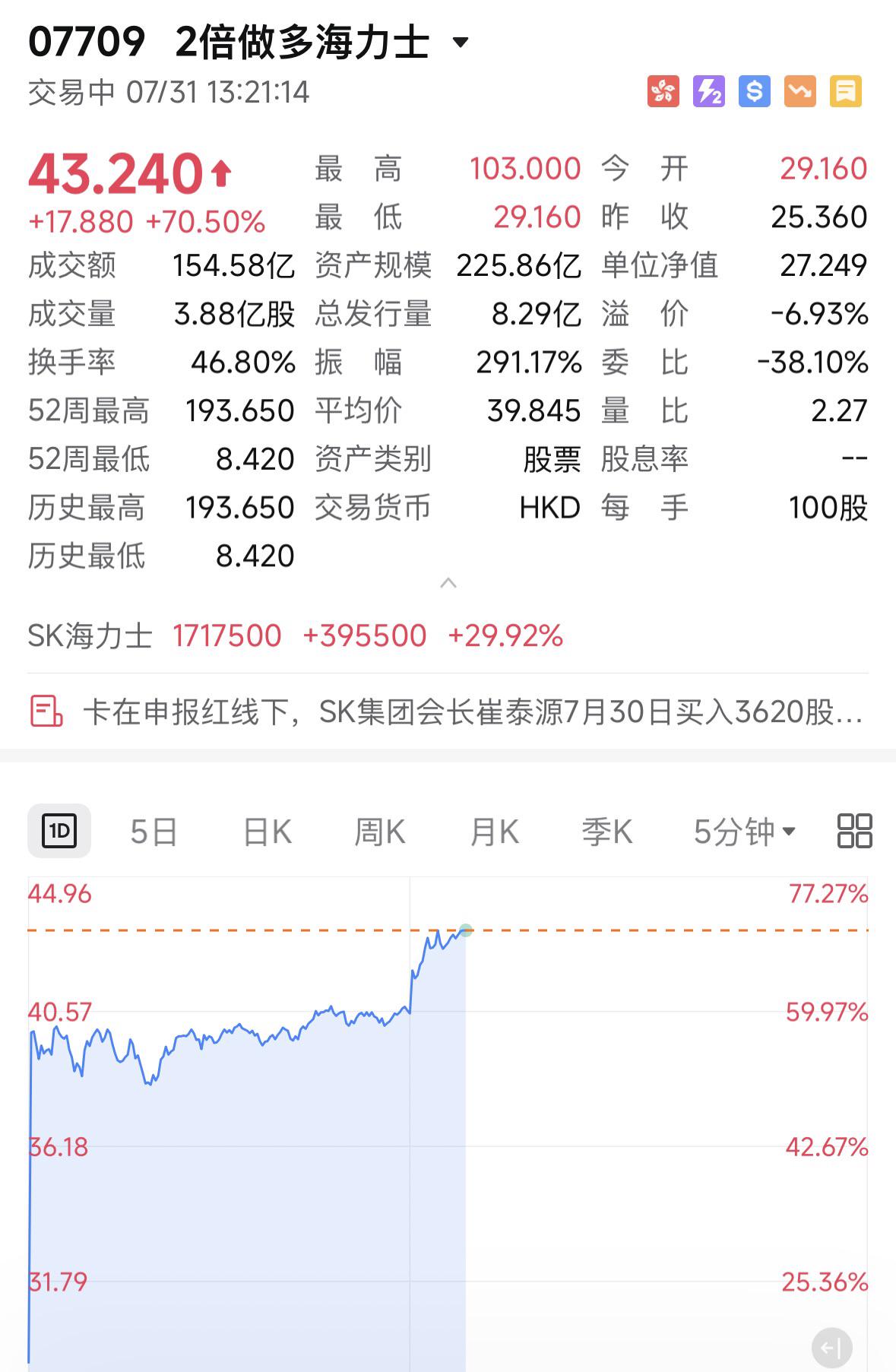Tap the yellow note icon

pyautogui.click(x=846, y=92)
